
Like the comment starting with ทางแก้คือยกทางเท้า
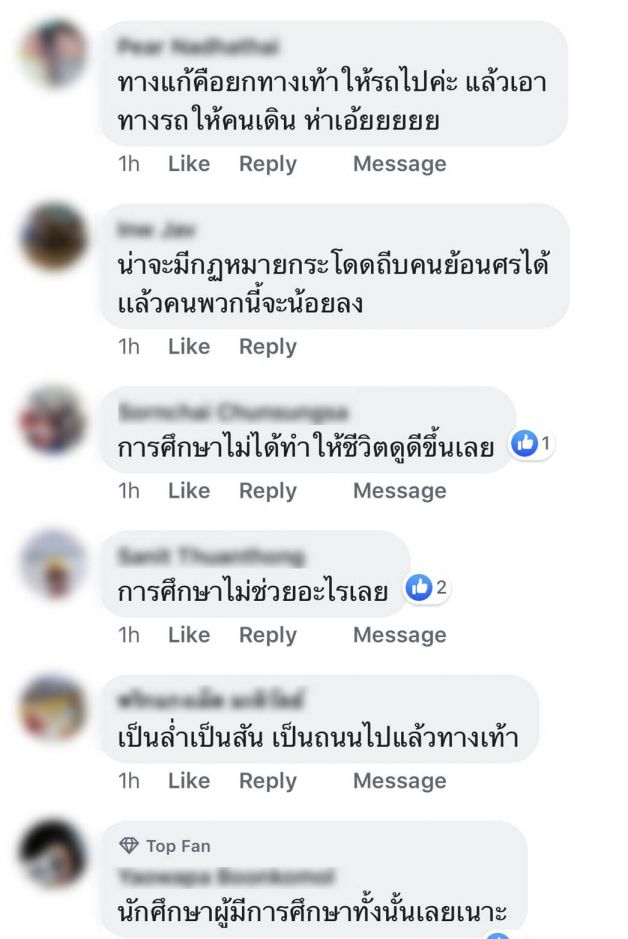coord(189,164)
